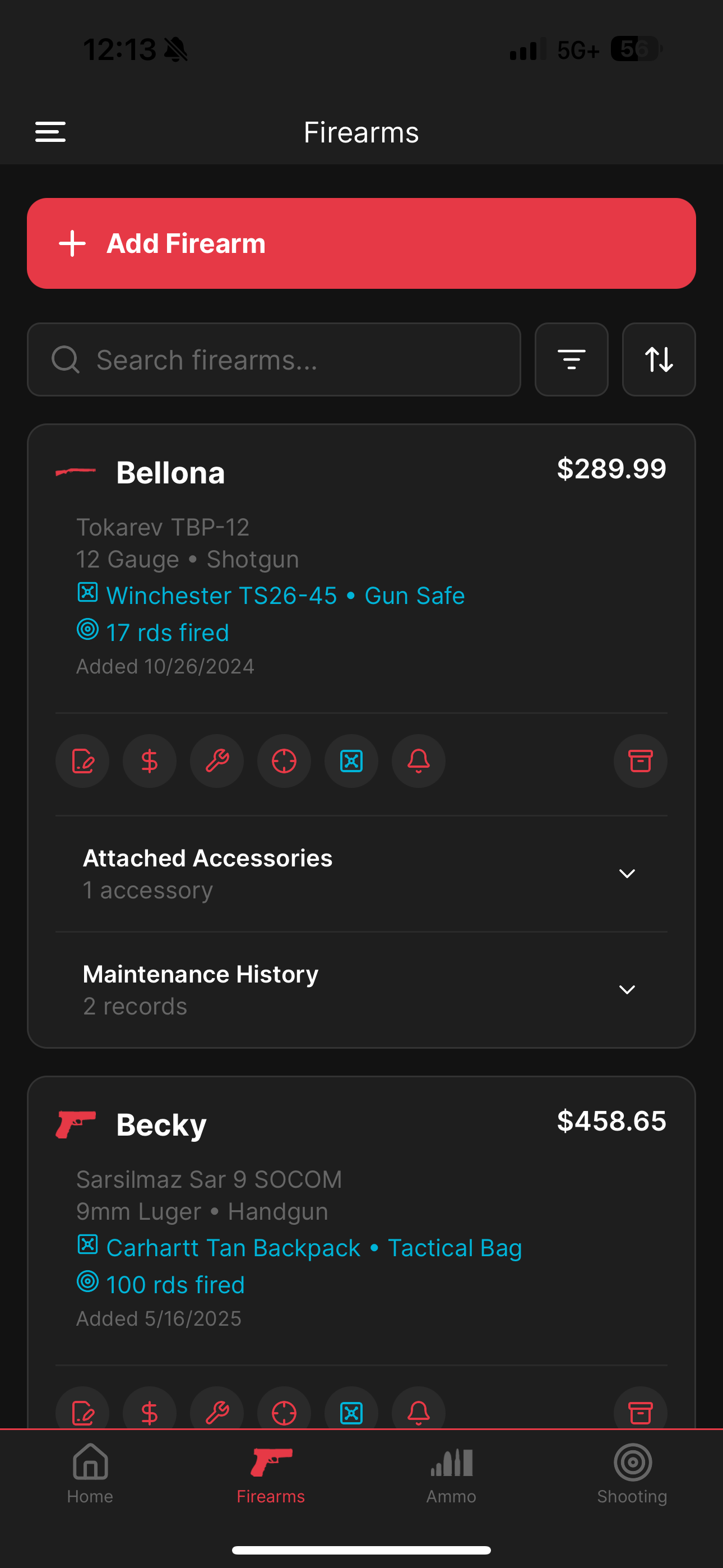This screenshot has height=1568, width=723.
Task: Switch to the Ammo tab
Action: tap(451, 1474)
